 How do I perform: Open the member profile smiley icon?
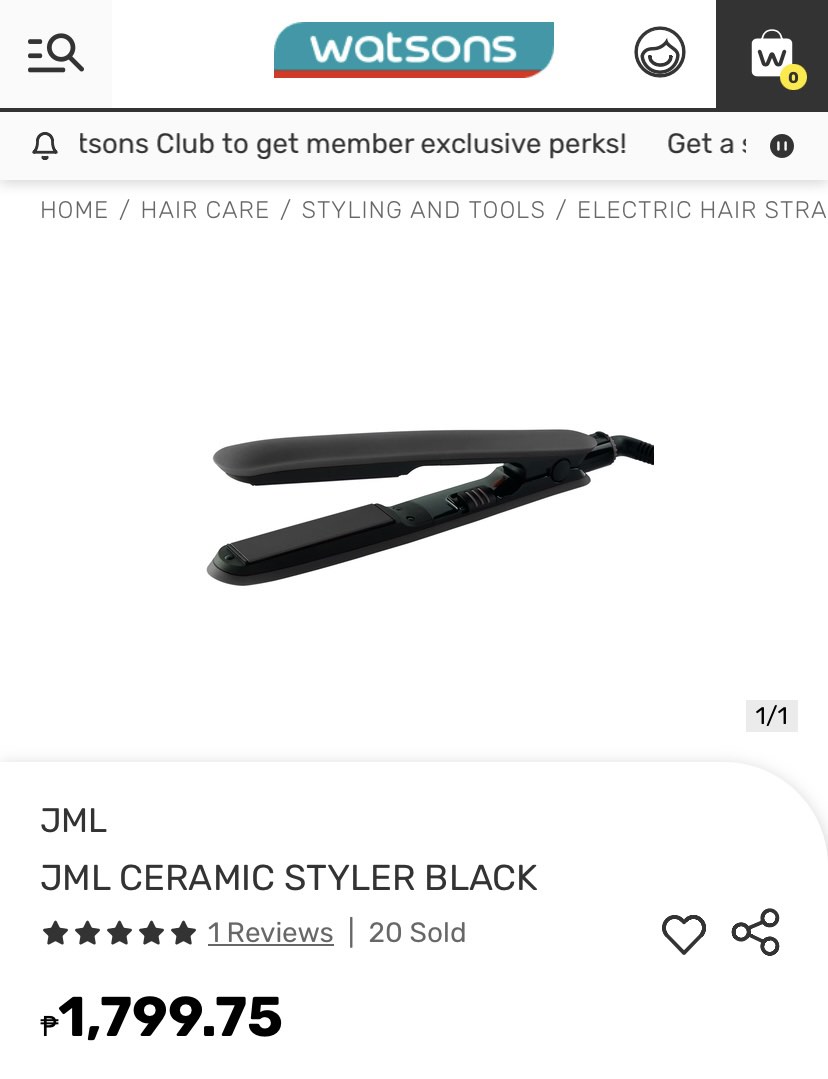(659, 53)
